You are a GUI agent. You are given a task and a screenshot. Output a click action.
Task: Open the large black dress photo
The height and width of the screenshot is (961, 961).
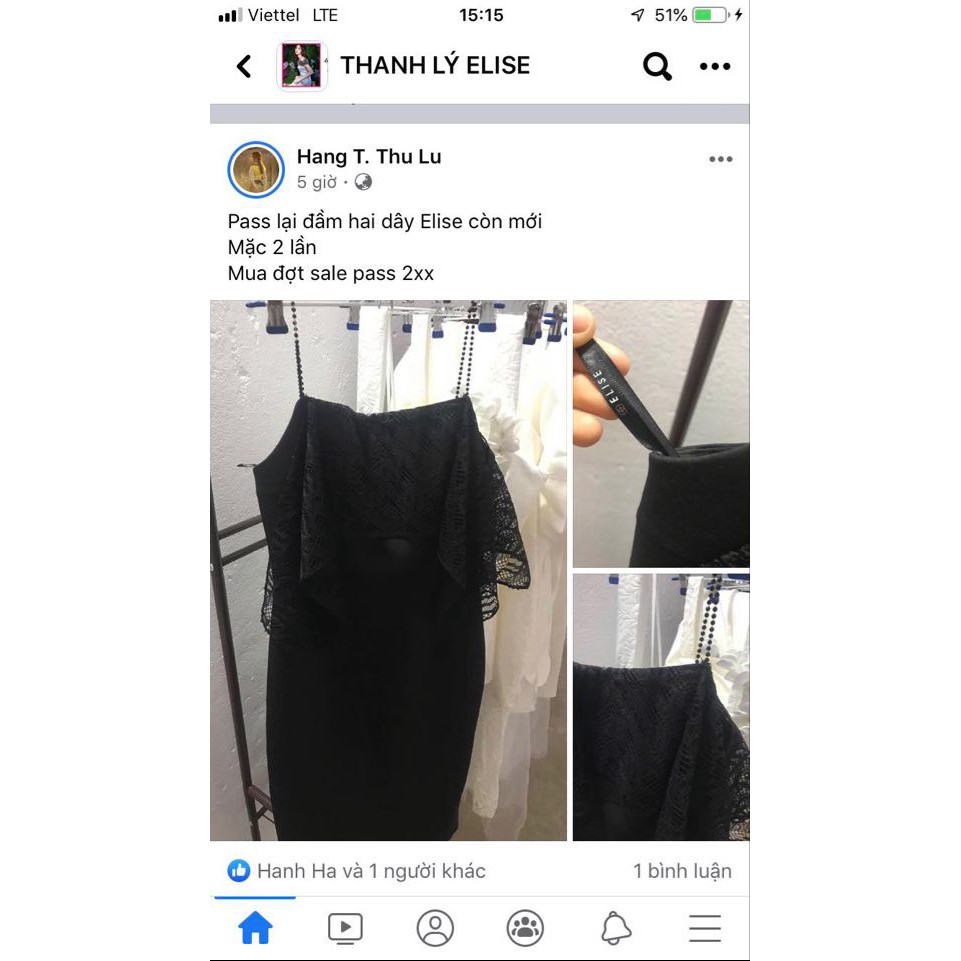(388, 570)
